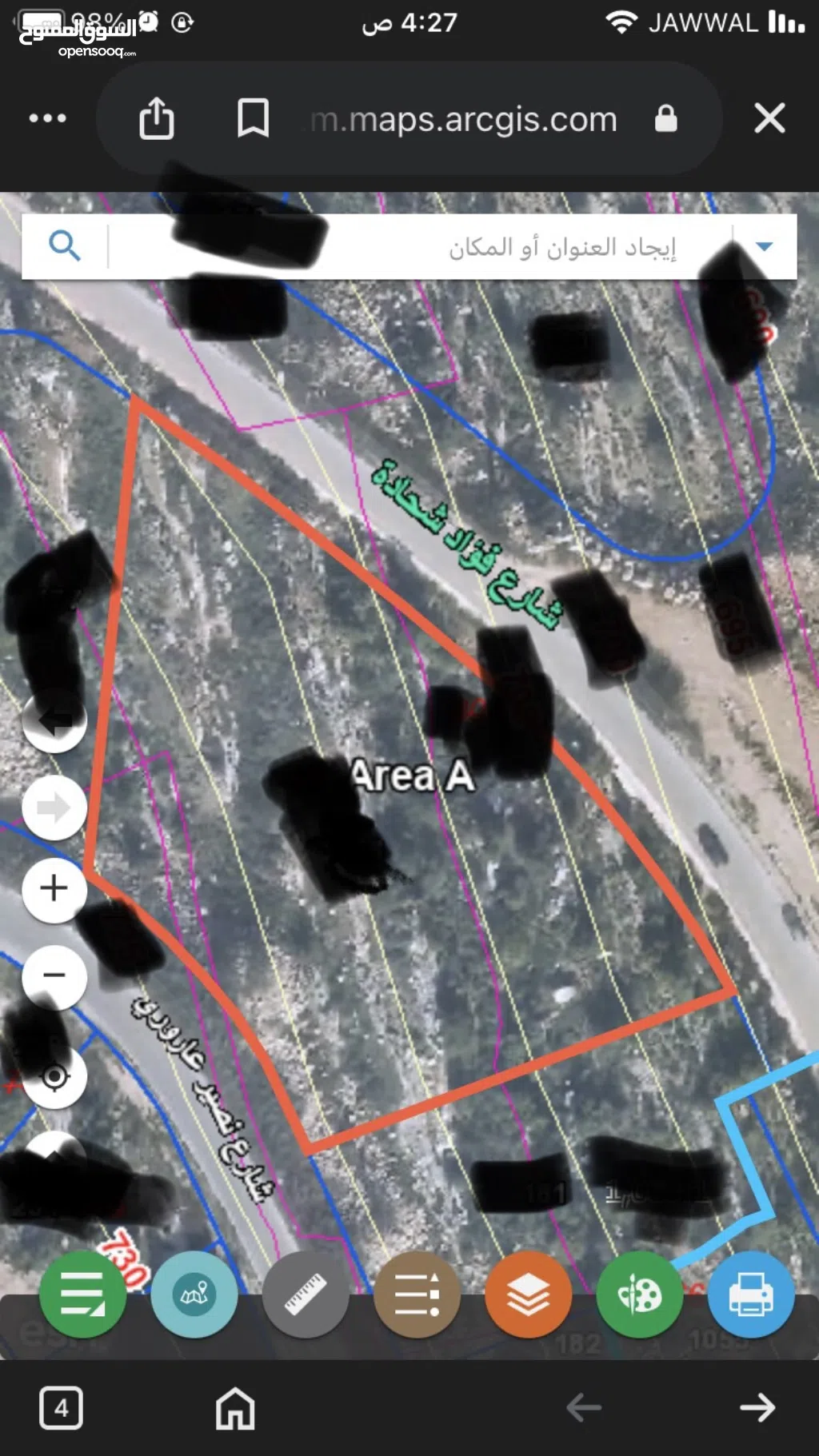The height and width of the screenshot is (1456, 819).
Task: Zoom in on the map
Action: coord(54,888)
